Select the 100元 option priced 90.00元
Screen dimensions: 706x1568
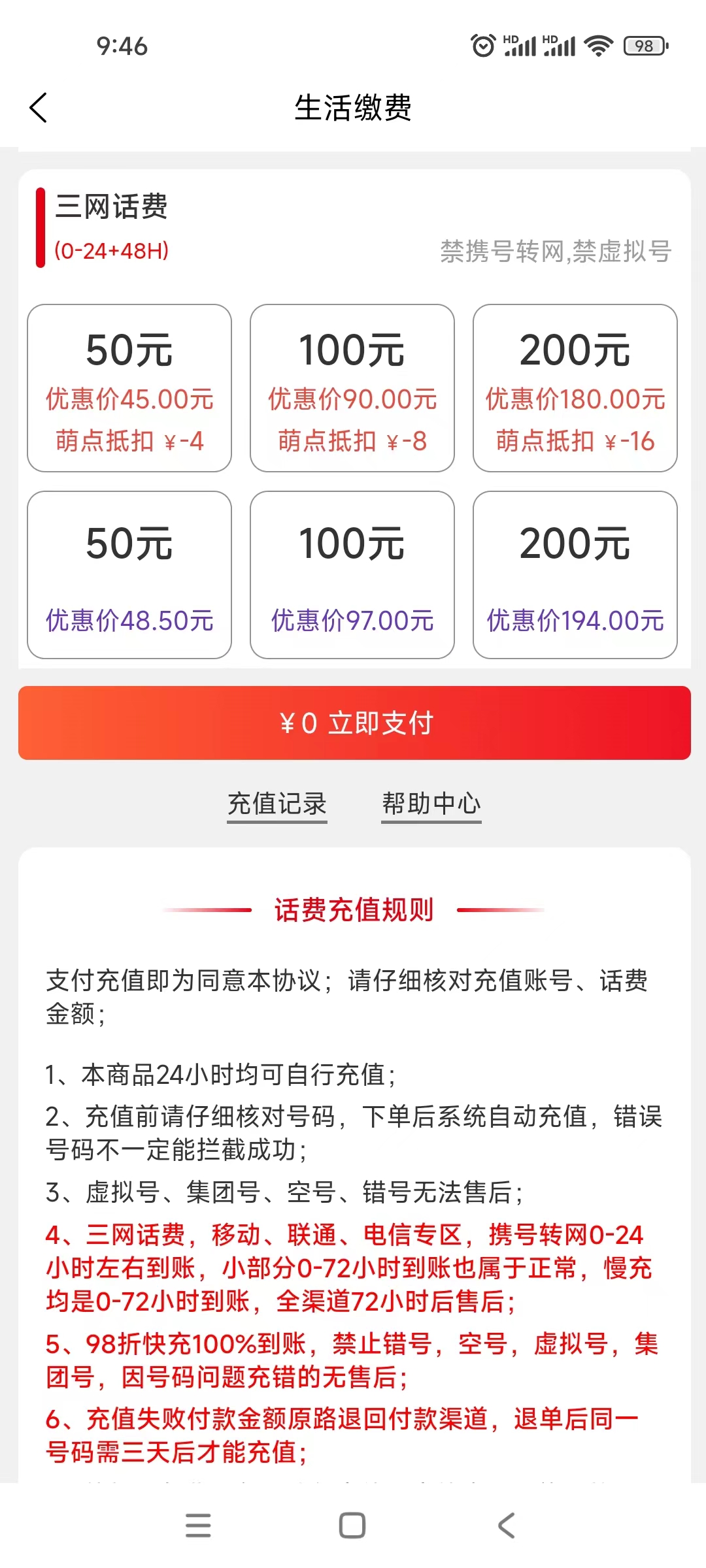pyautogui.click(x=352, y=388)
